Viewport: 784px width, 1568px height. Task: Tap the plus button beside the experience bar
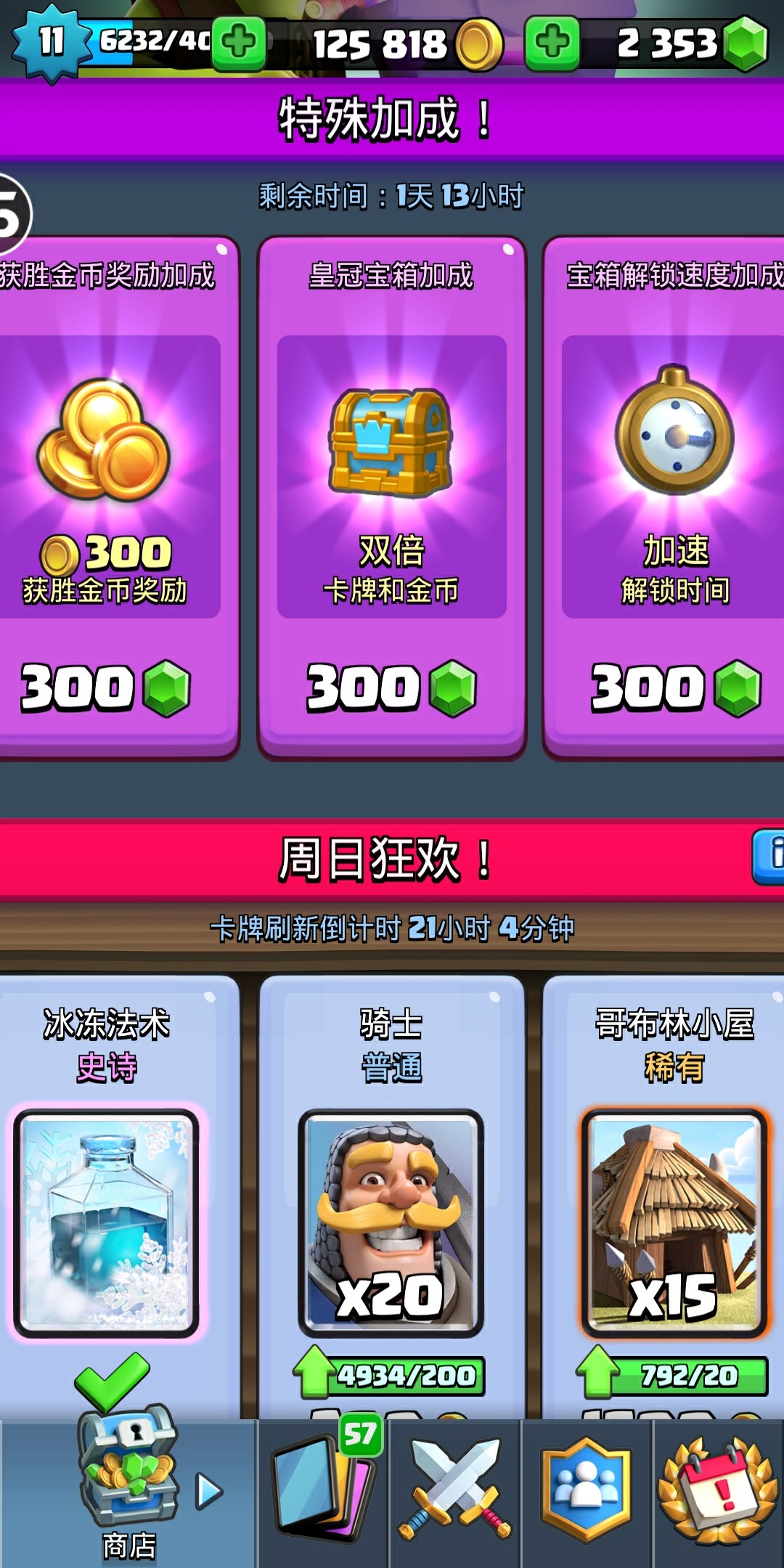click(x=239, y=44)
